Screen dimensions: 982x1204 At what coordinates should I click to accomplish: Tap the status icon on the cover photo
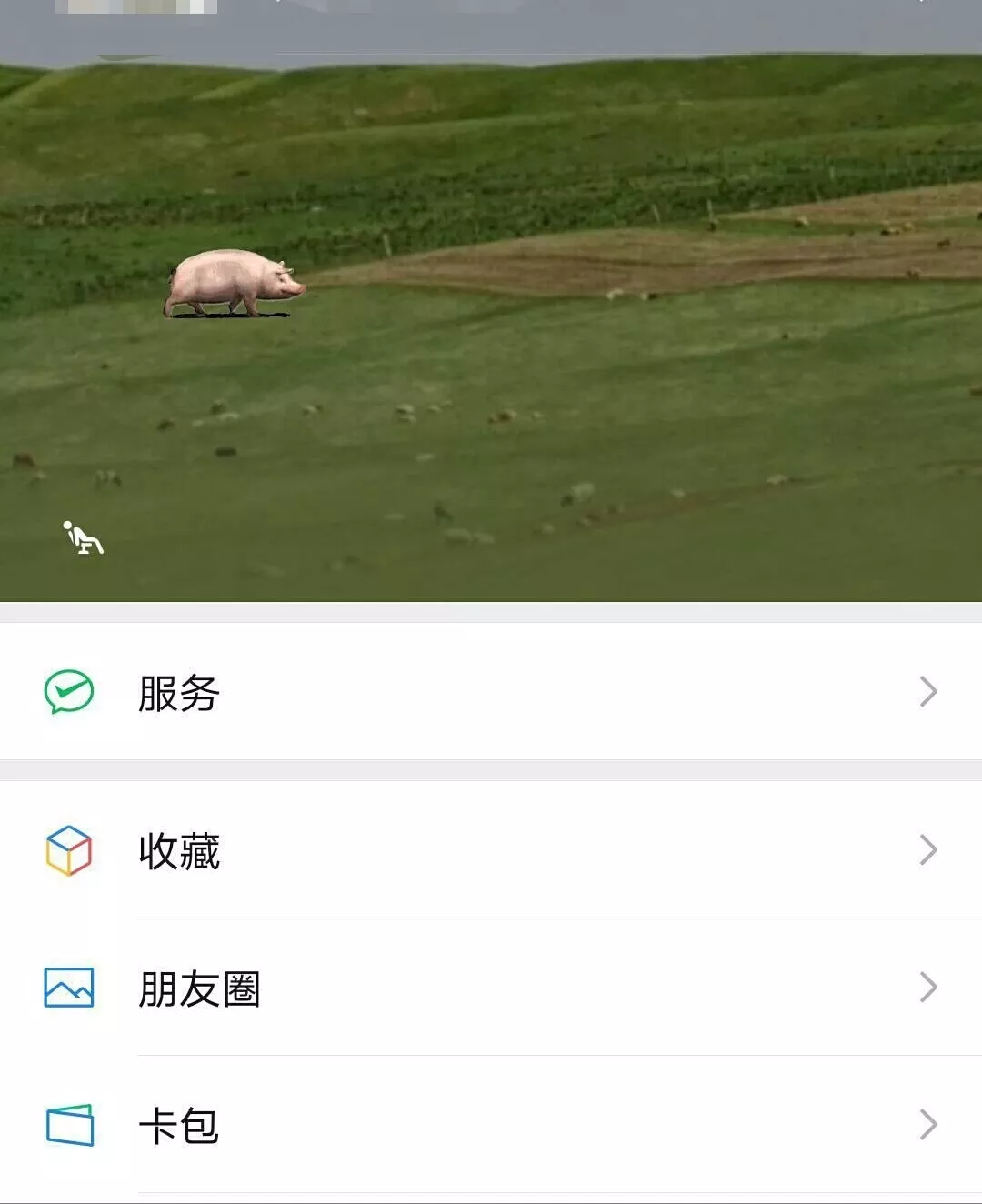[83, 537]
